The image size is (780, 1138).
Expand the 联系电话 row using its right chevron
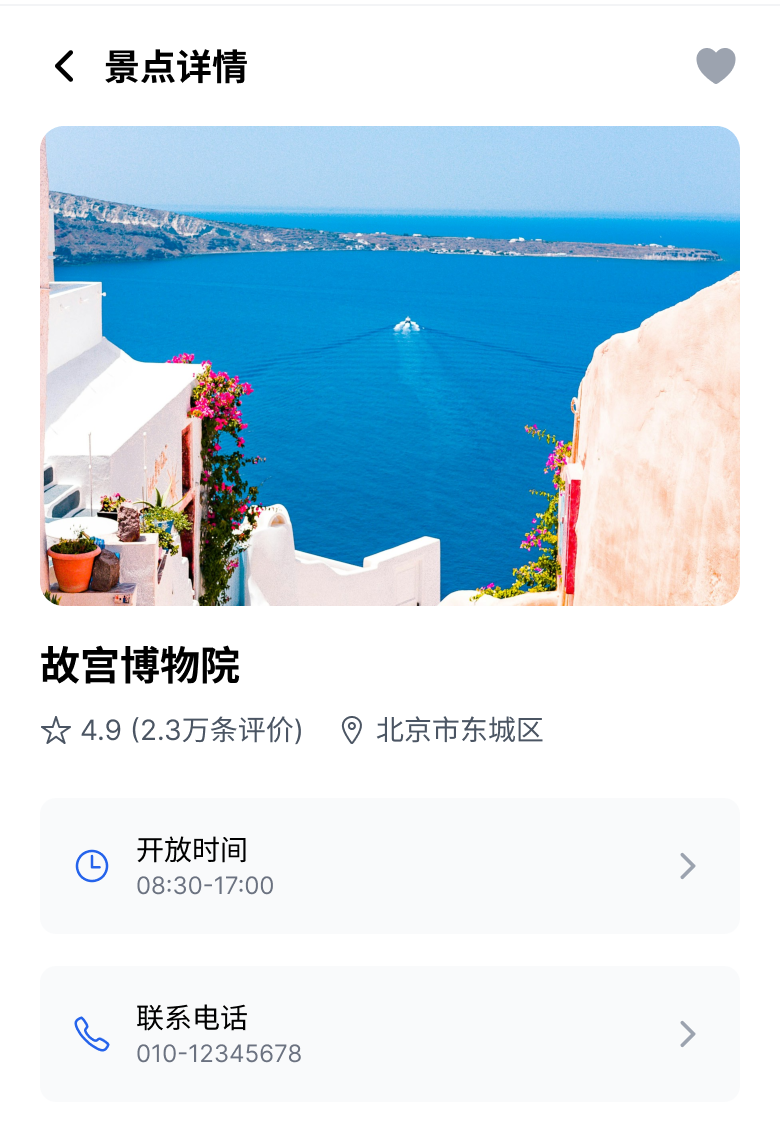tap(686, 1035)
